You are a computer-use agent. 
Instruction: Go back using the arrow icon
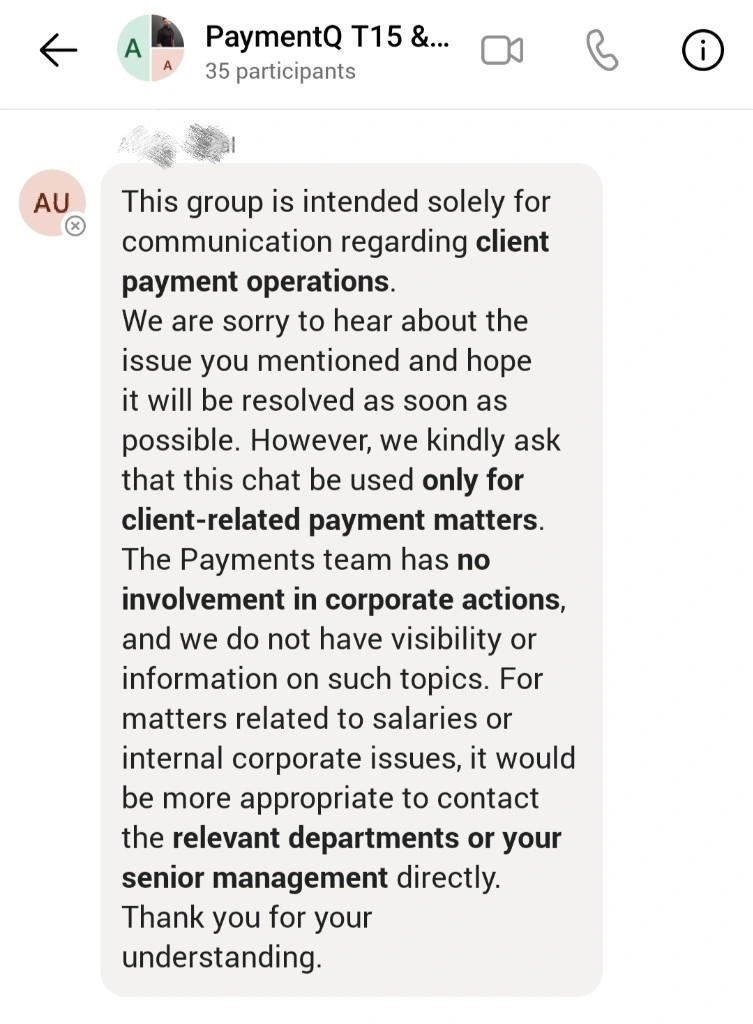click(x=58, y=51)
